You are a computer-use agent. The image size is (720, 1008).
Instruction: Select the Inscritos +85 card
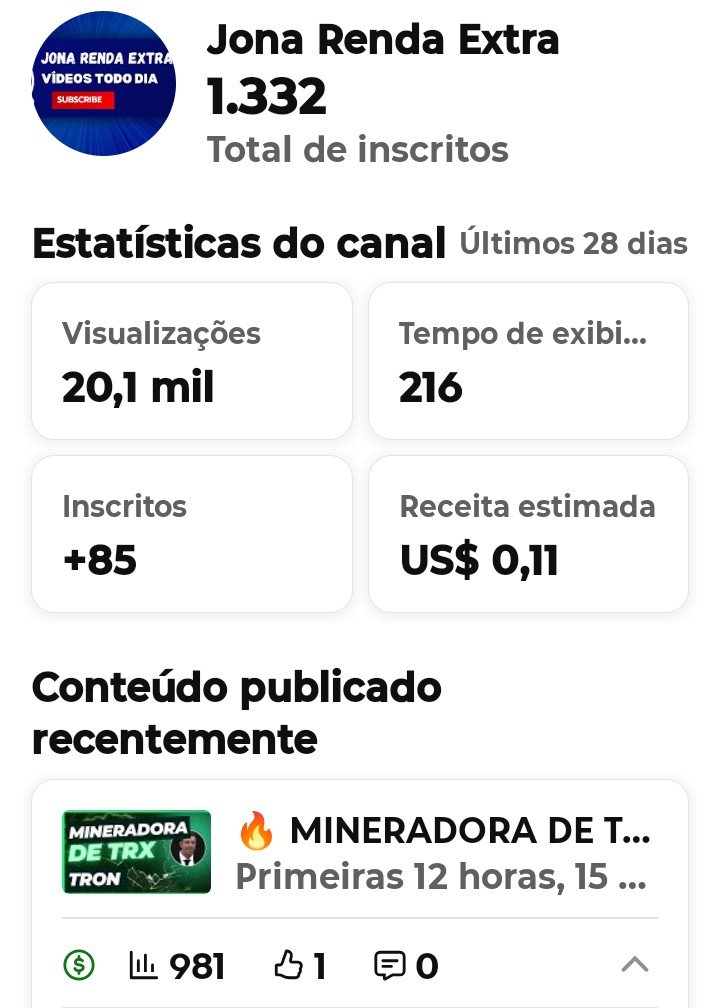tap(192, 533)
